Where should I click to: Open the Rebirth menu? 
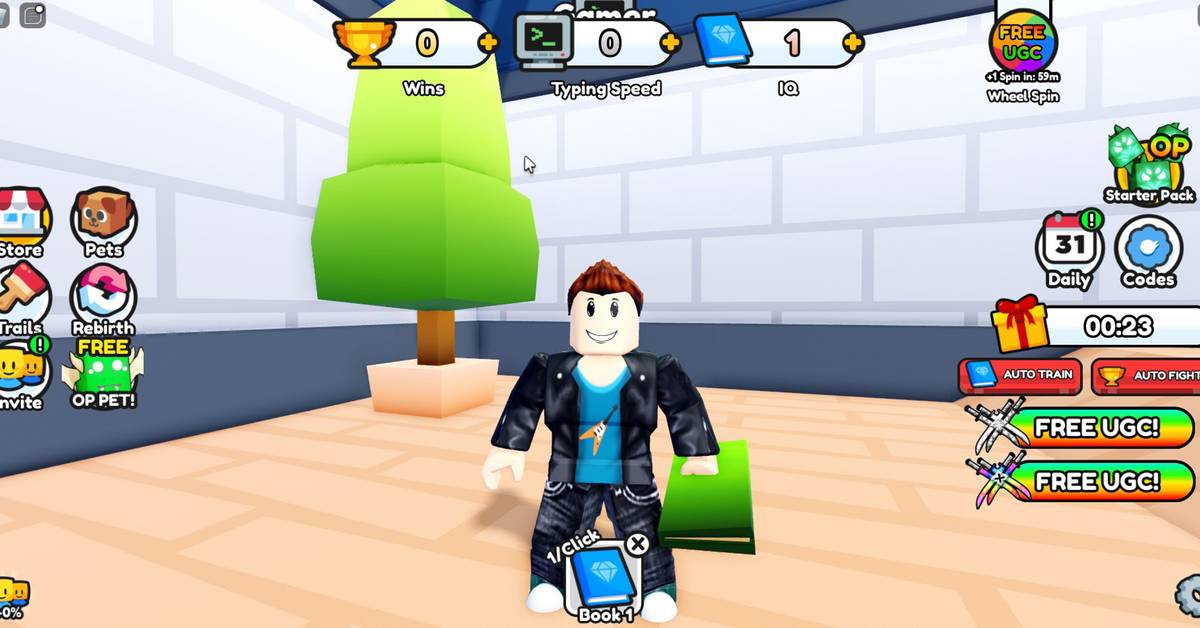[x=103, y=297]
